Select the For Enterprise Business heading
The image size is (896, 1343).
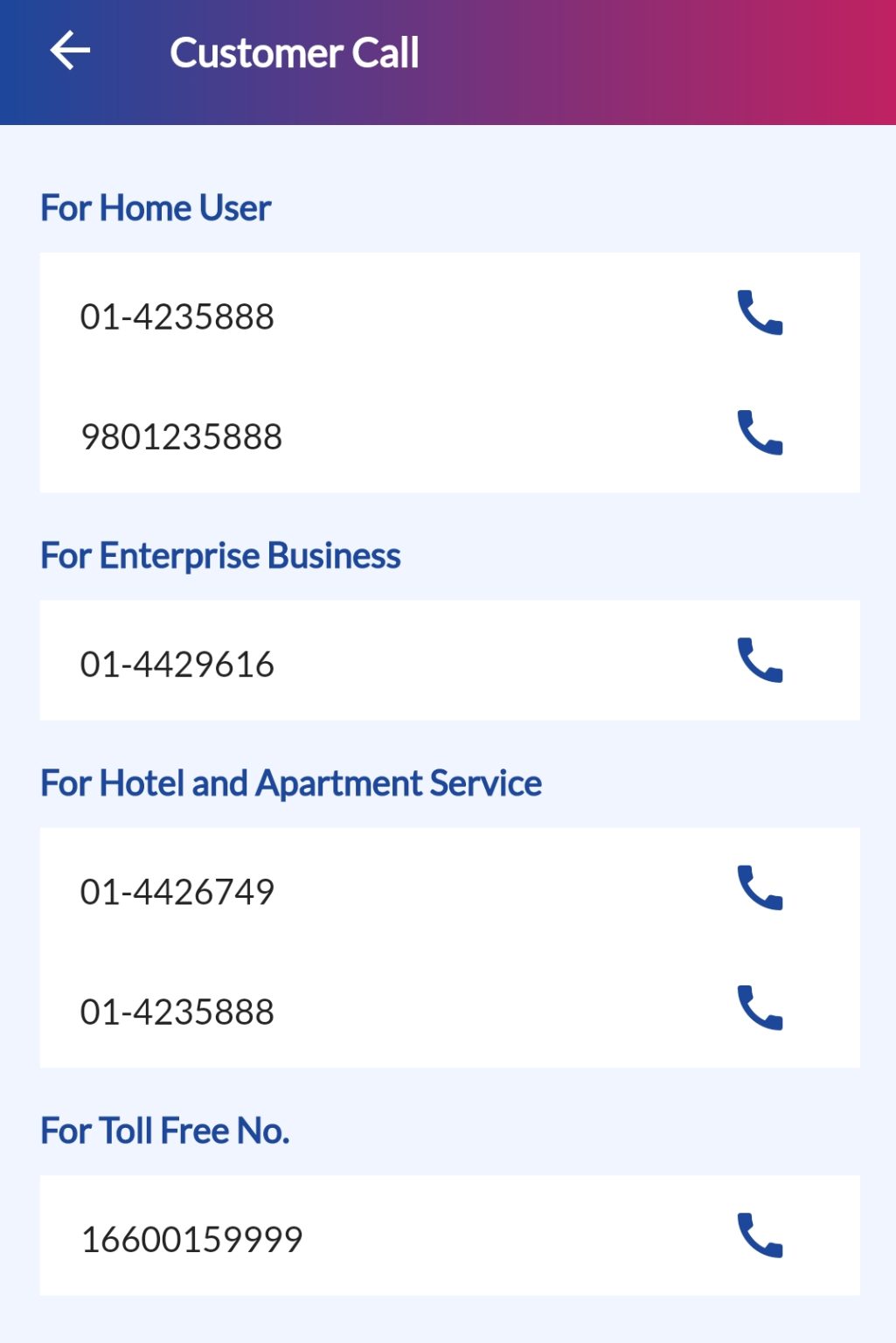coord(220,556)
